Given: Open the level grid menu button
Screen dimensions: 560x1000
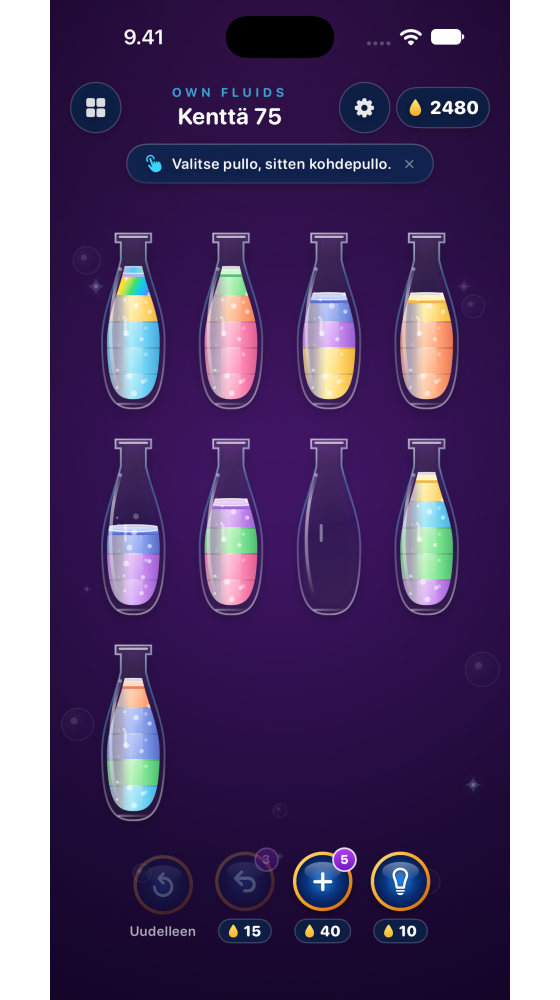Looking at the screenshot, I should 96,108.
